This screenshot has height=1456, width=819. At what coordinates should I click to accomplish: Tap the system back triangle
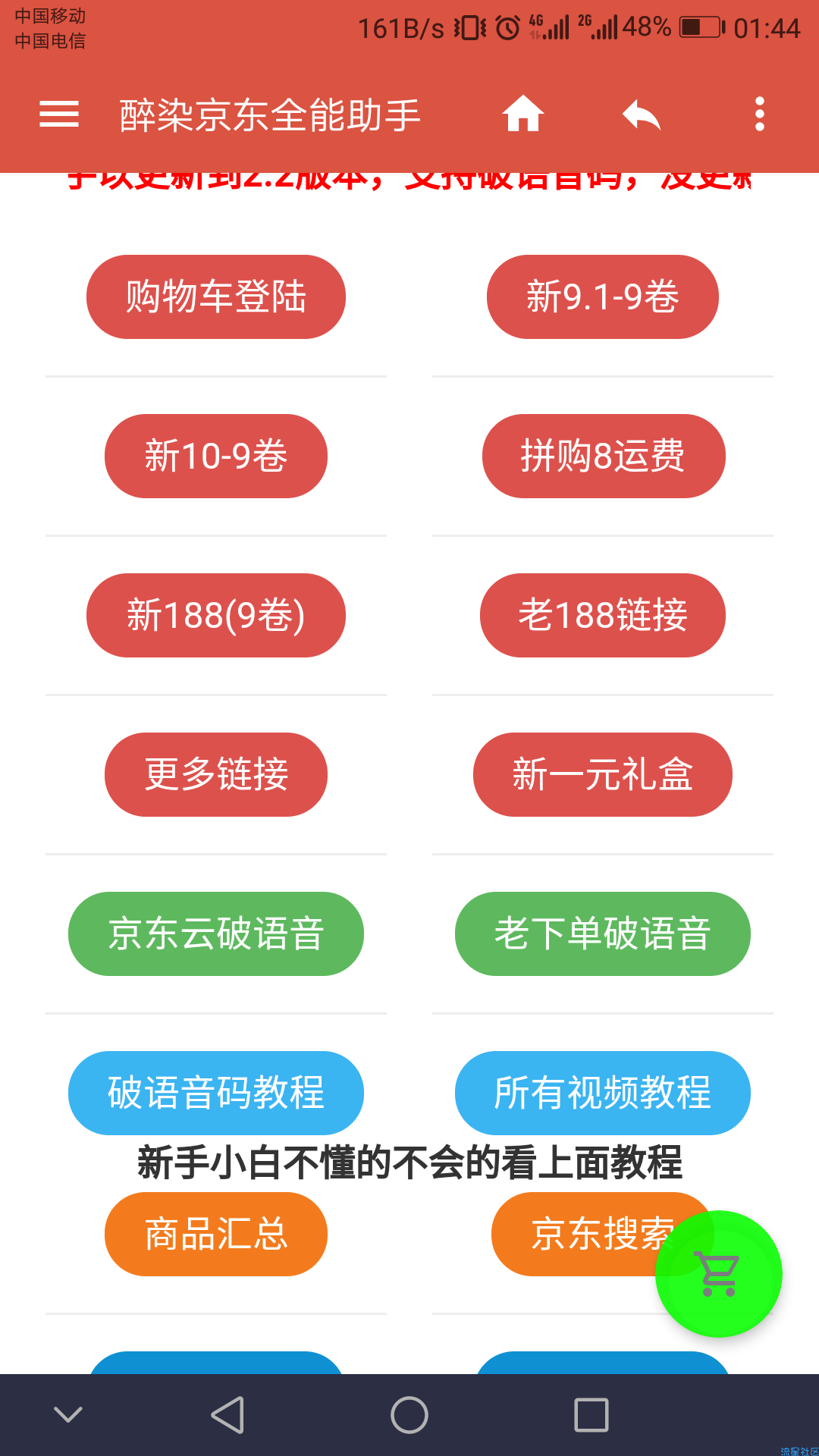tap(227, 1415)
